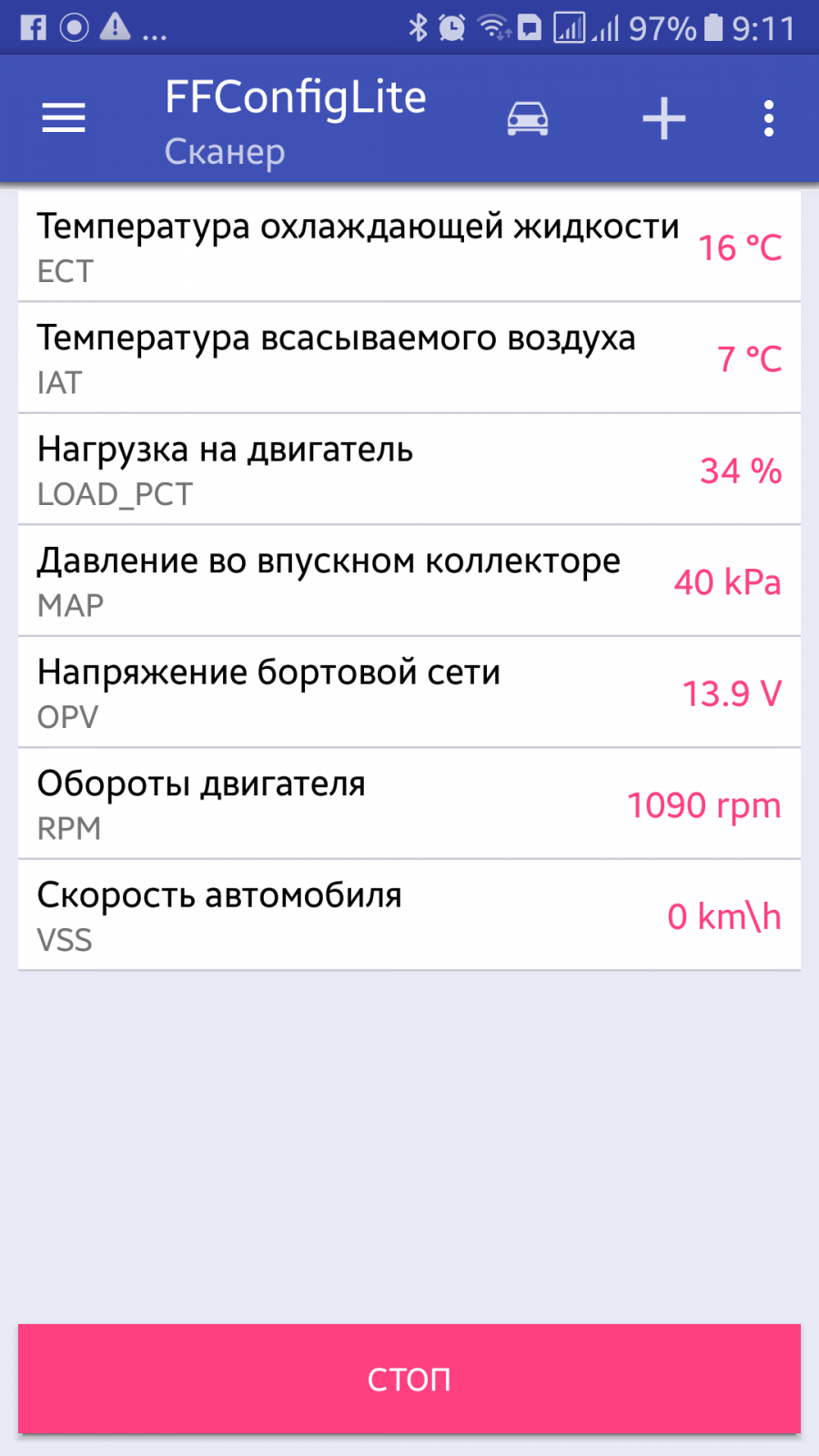Select the IAT intake air temperature row
Screen dimensions: 819x1456
[409, 359]
